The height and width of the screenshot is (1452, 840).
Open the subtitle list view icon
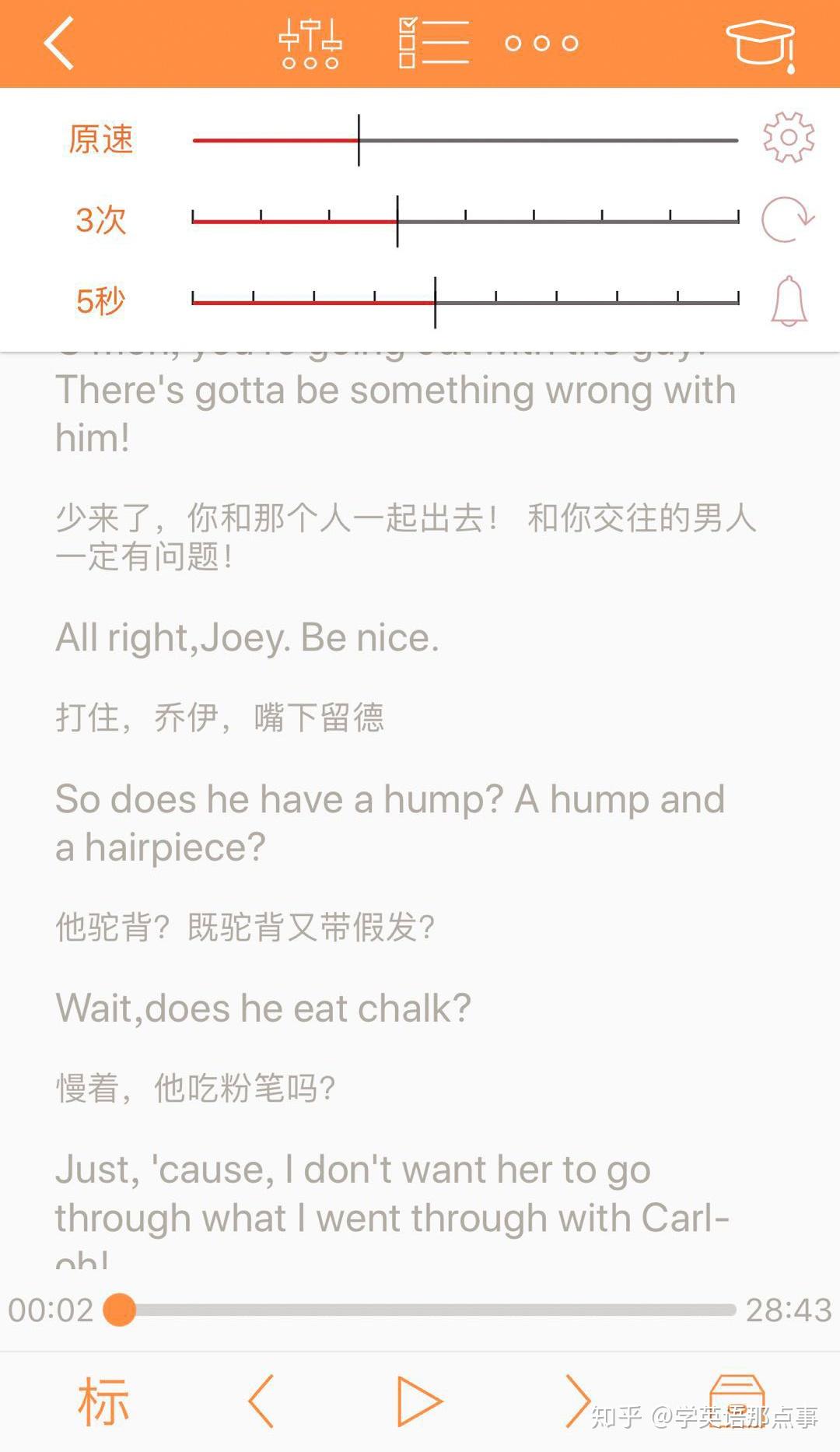point(432,43)
